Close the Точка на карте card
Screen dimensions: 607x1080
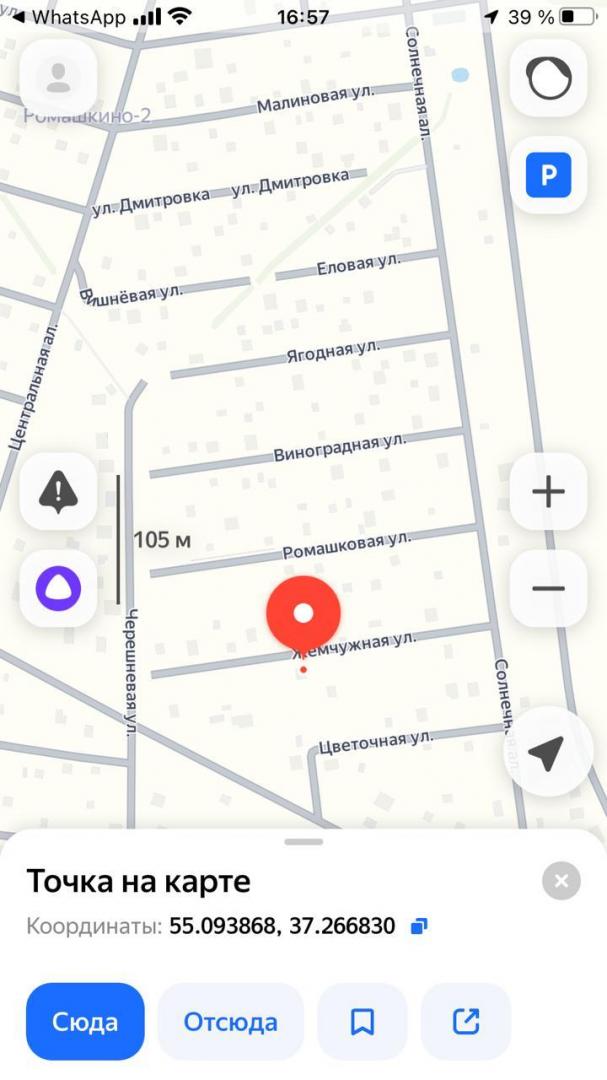(561, 881)
